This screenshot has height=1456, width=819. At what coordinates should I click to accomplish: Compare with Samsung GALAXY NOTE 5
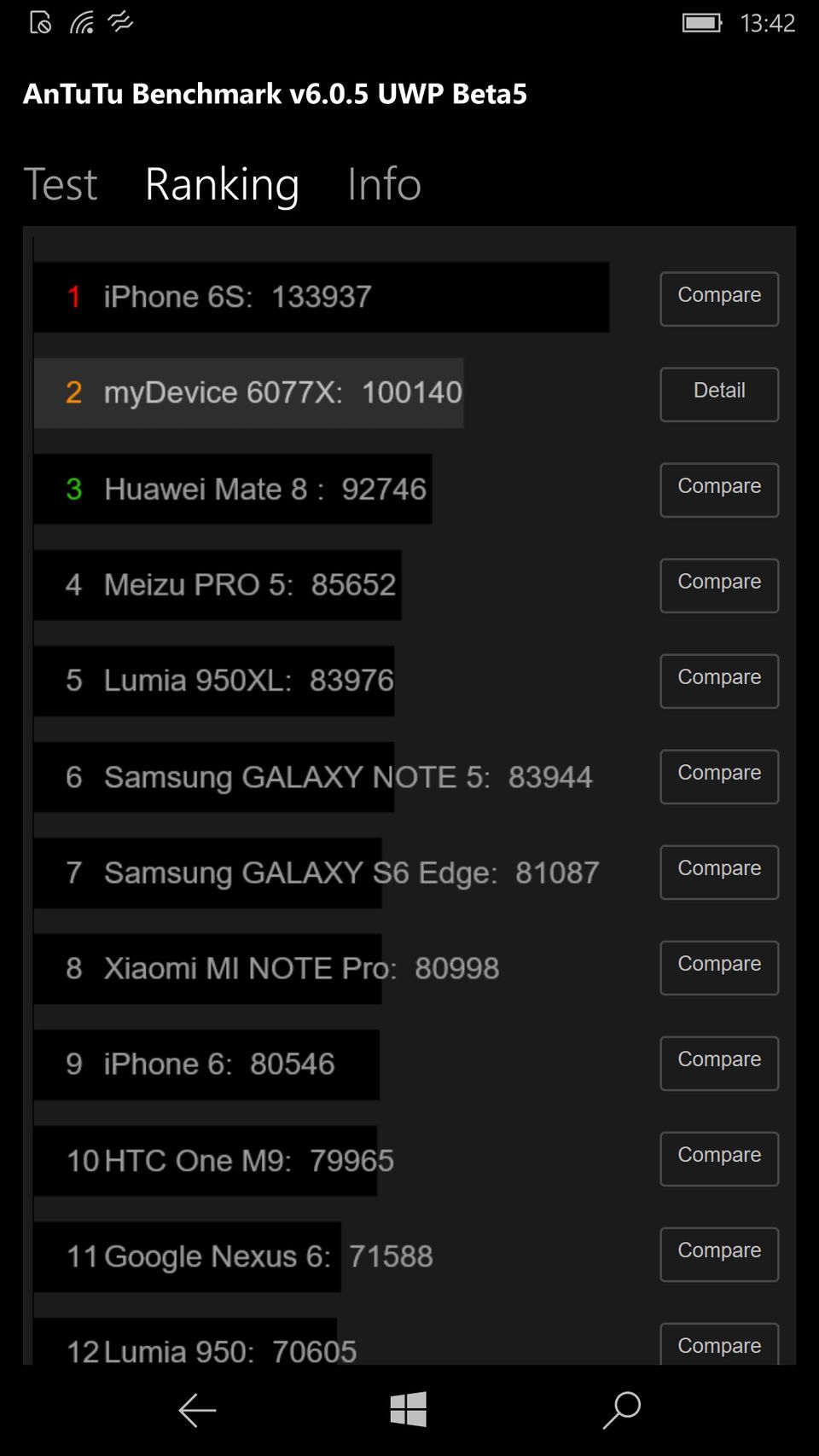(x=718, y=776)
